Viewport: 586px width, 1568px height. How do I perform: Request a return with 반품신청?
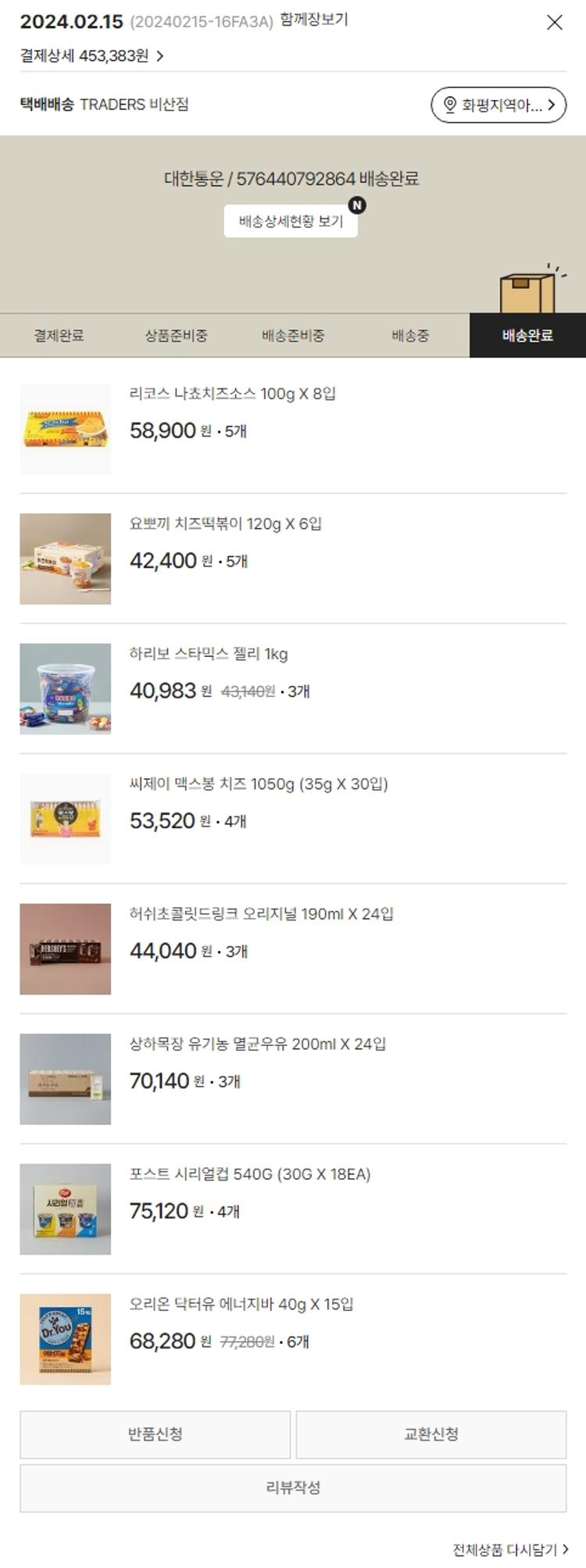pyautogui.click(x=155, y=1434)
